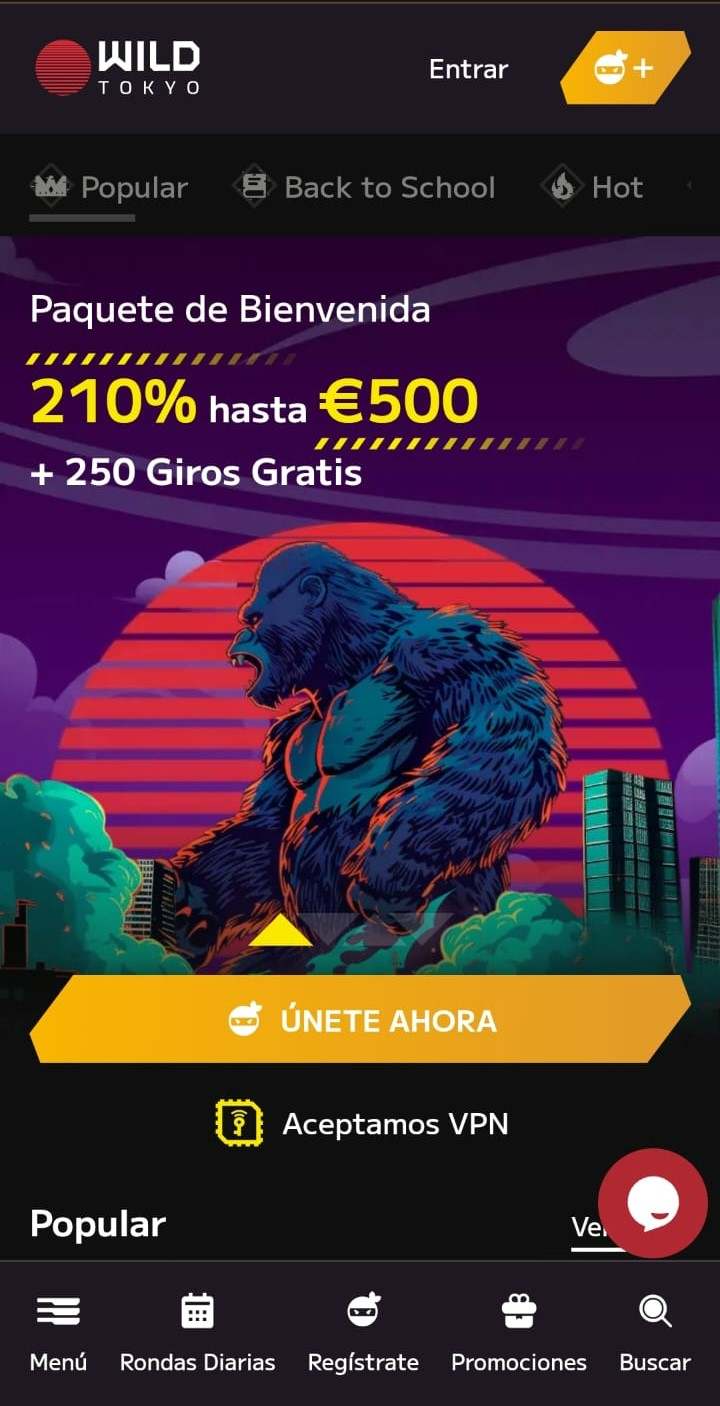Screen dimensions: 720x1406
Task: Tap the yellow sign-up icon button
Action: 624,68
